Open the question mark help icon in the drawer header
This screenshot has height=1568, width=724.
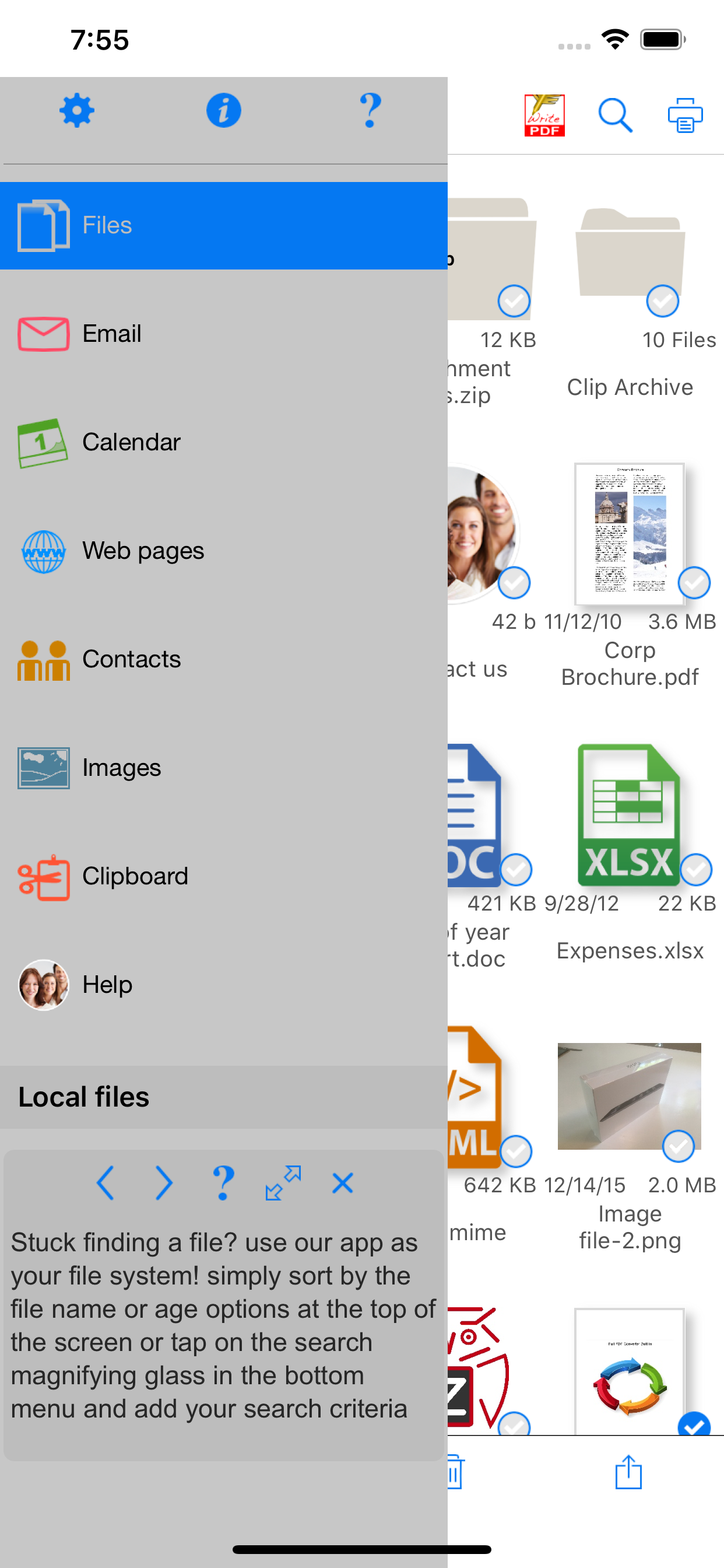point(370,111)
